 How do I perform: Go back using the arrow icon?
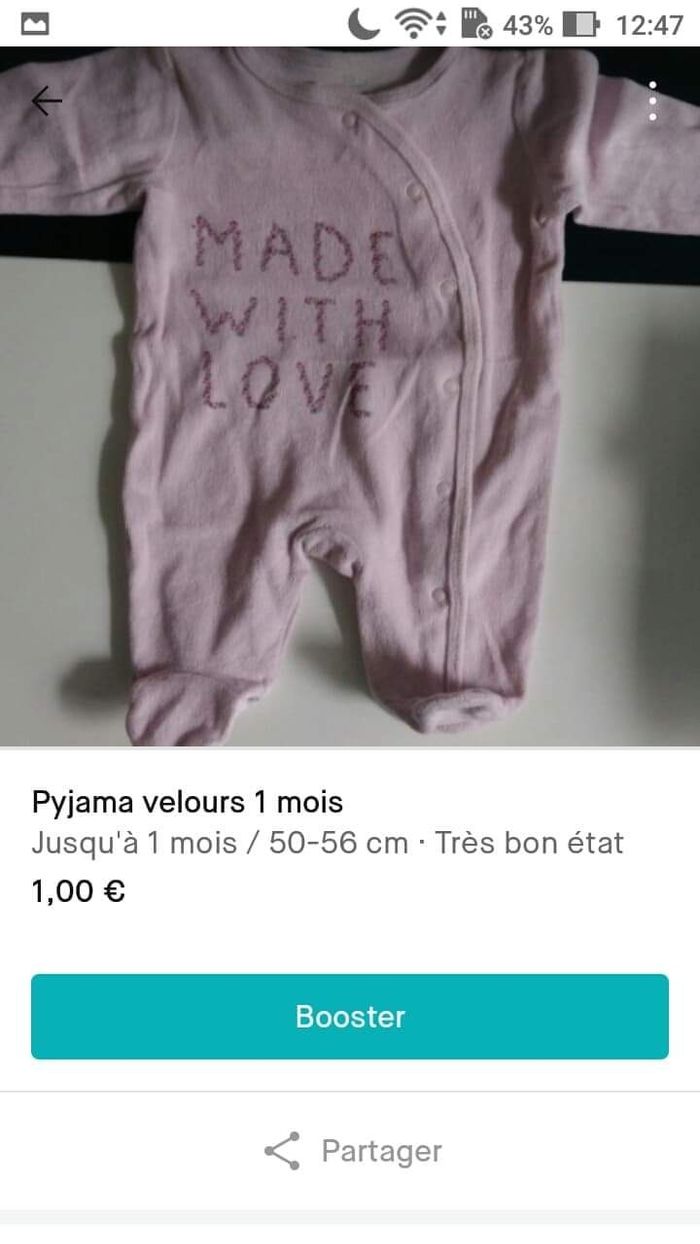pyautogui.click(x=46, y=101)
